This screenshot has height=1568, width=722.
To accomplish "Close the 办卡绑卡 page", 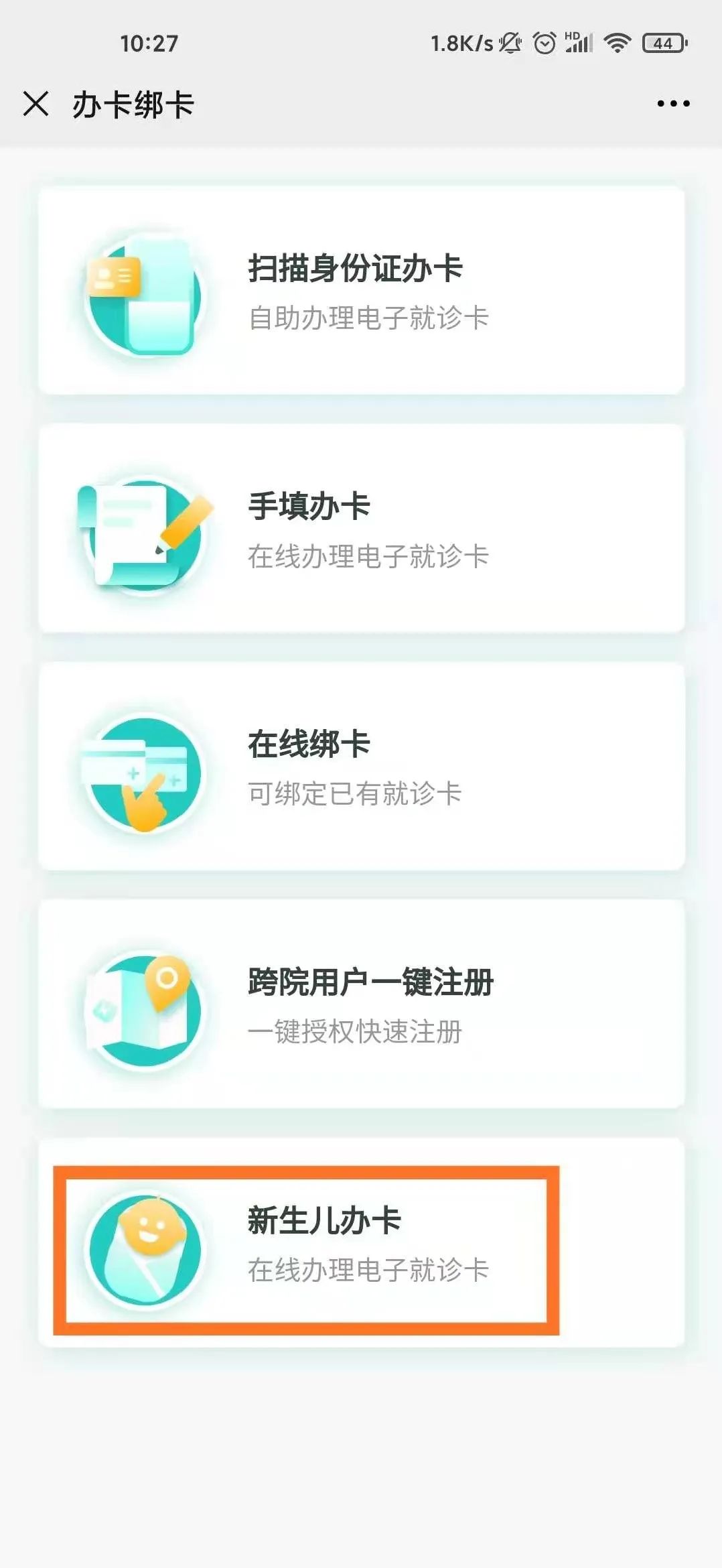I will click(36, 104).
